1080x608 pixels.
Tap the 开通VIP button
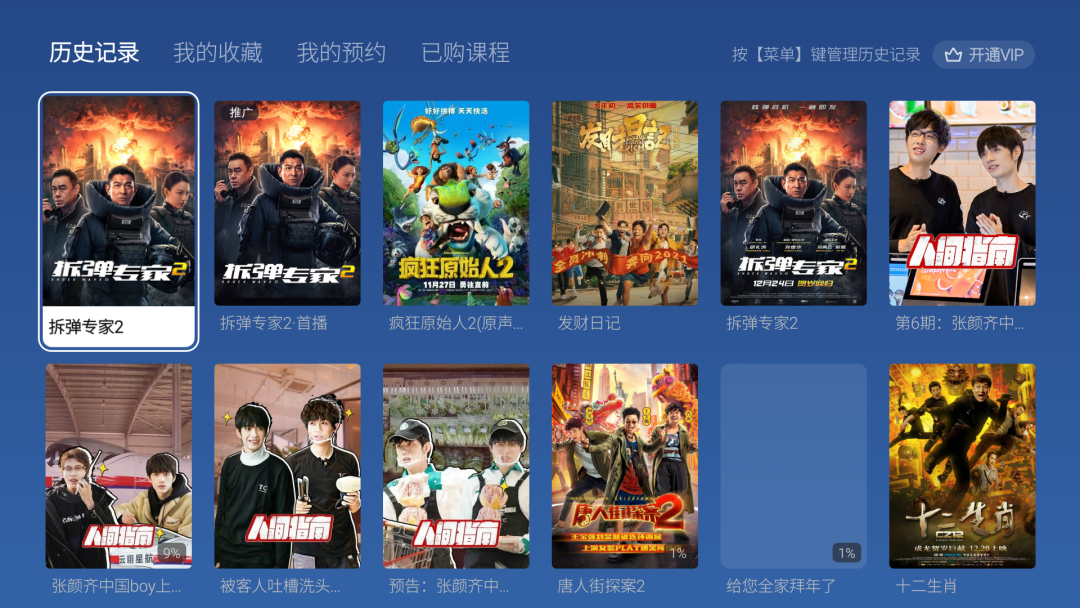(x=983, y=55)
